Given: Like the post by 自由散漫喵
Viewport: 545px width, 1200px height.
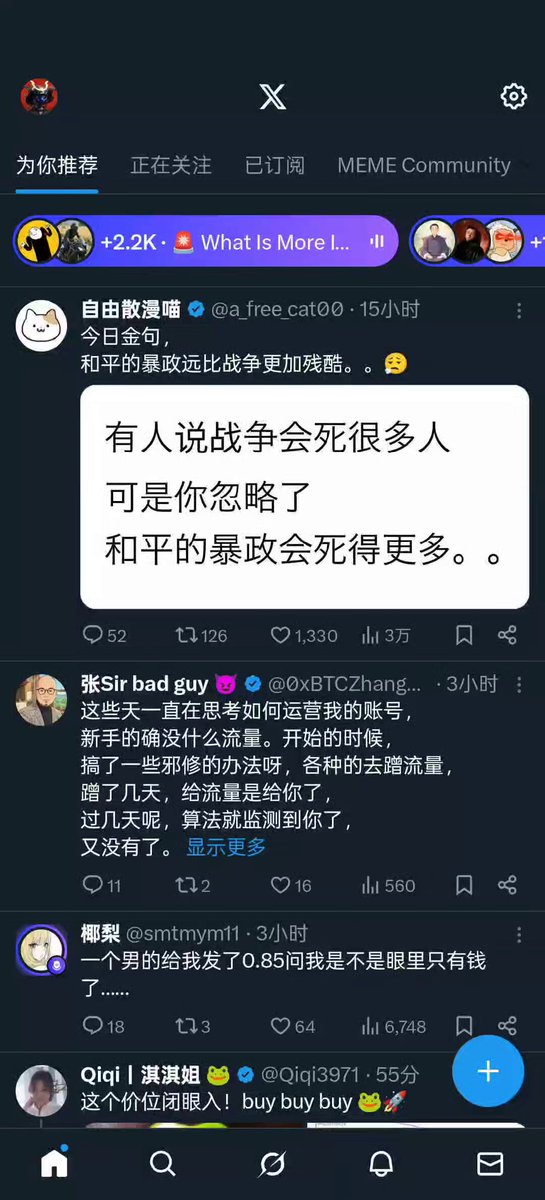Looking at the screenshot, I should [304, 635].
